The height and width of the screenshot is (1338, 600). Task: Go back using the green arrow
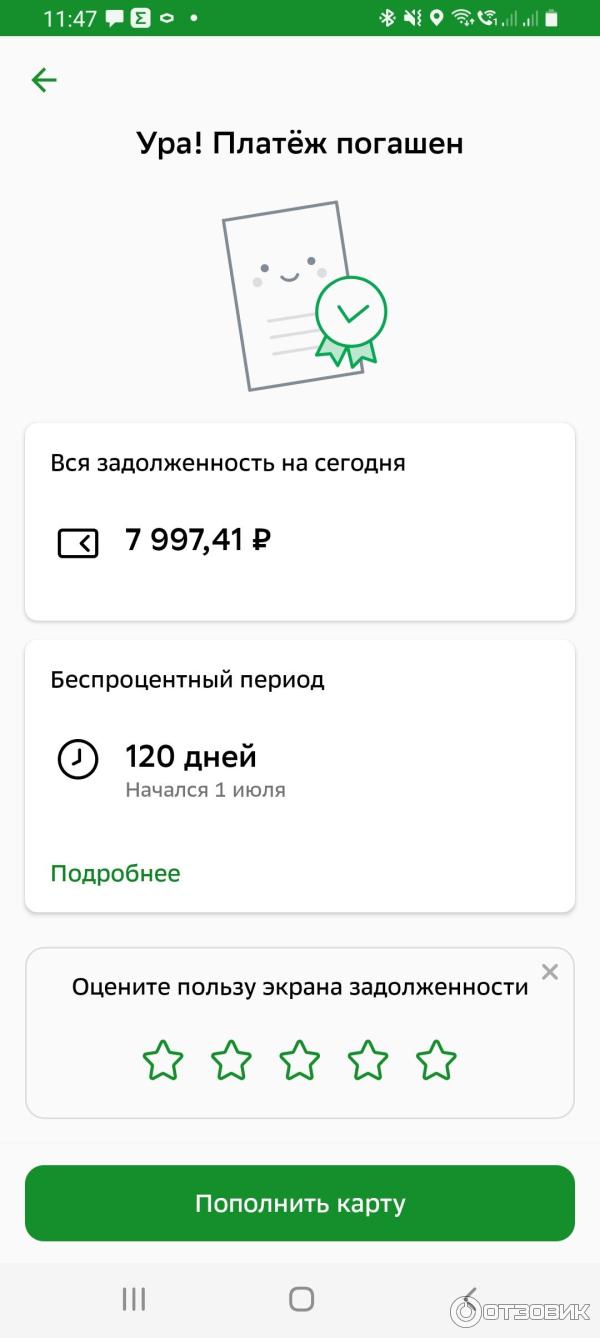pos(44,80)
